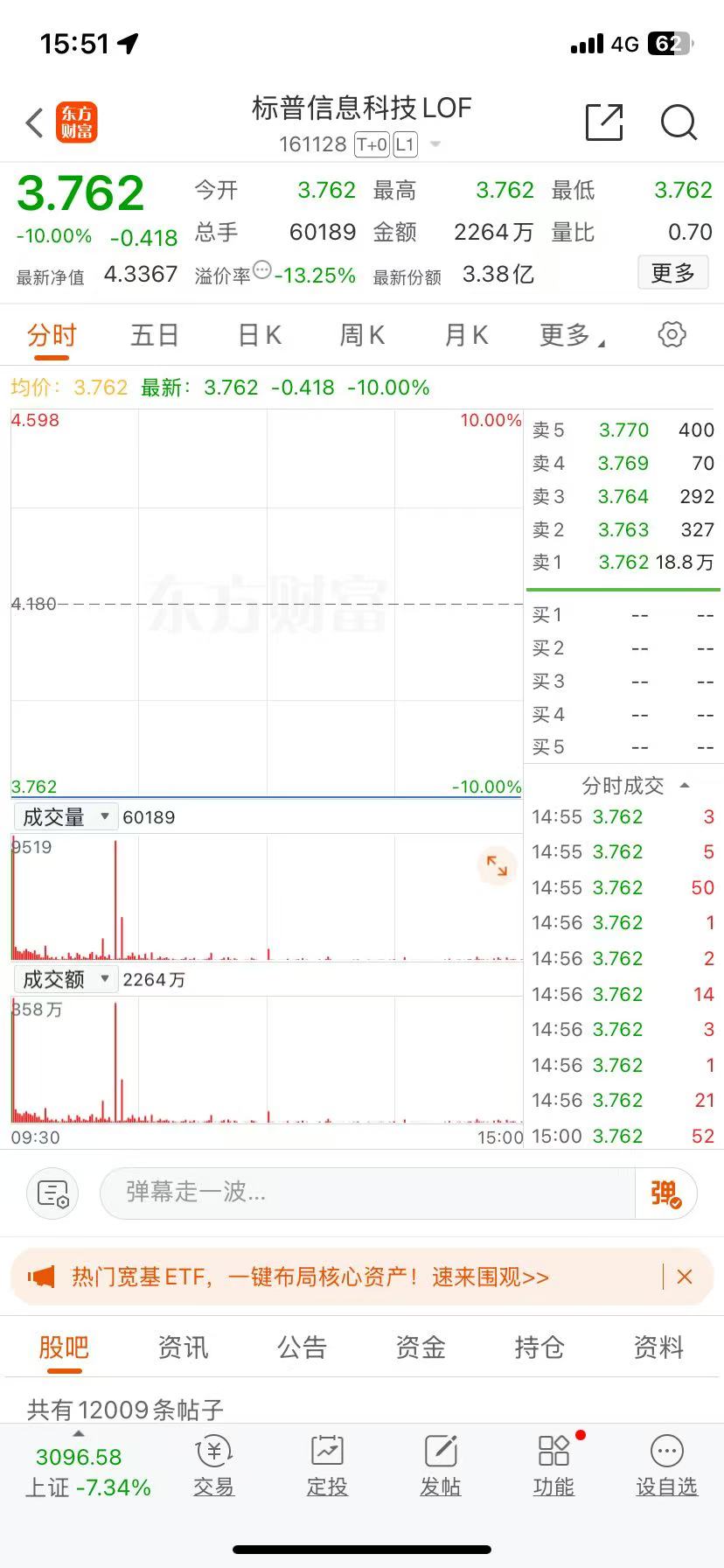Open the 资讯 tab
The image size is (724, 1568).
[183, 1347]
